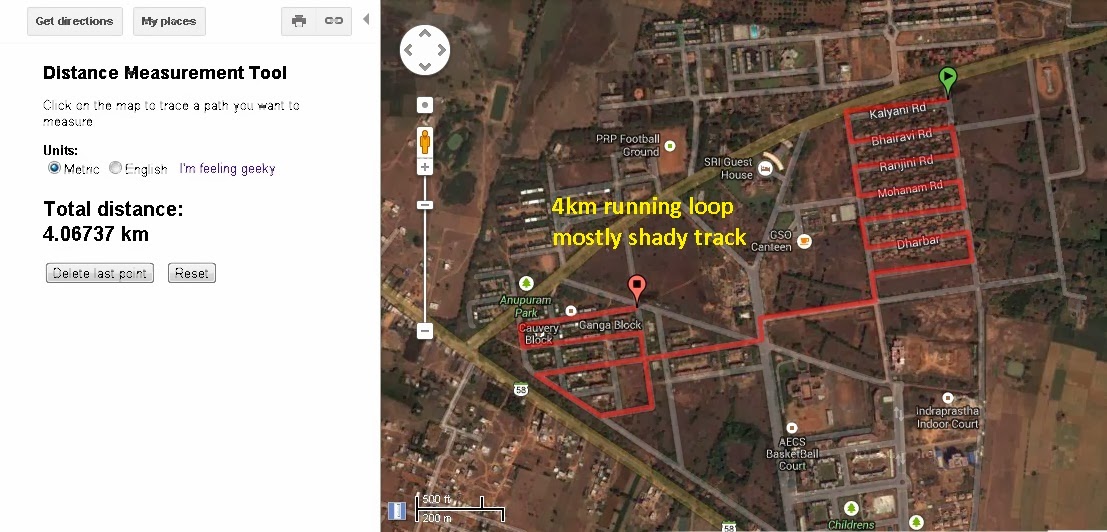Print the map

[299, 21]
